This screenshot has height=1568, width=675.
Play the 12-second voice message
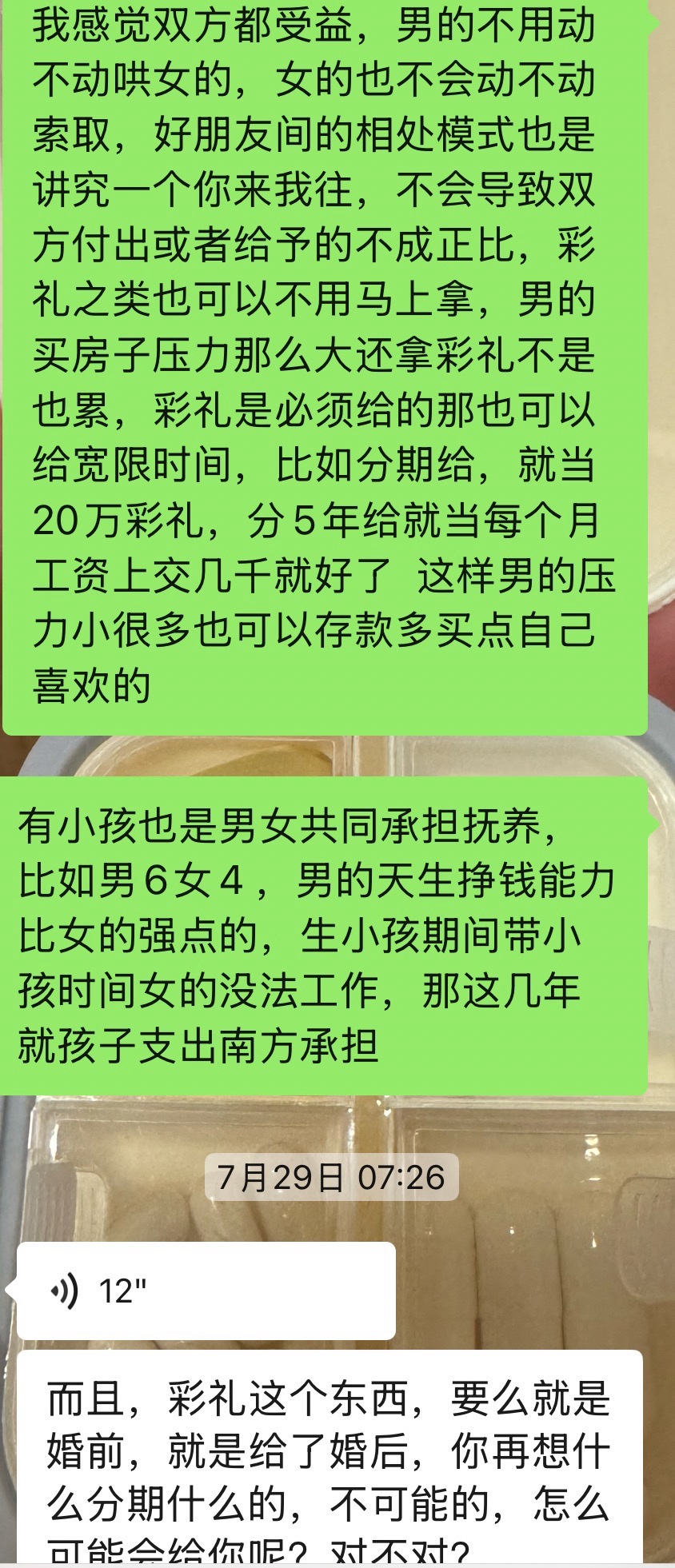click(x=206, y=1291)
